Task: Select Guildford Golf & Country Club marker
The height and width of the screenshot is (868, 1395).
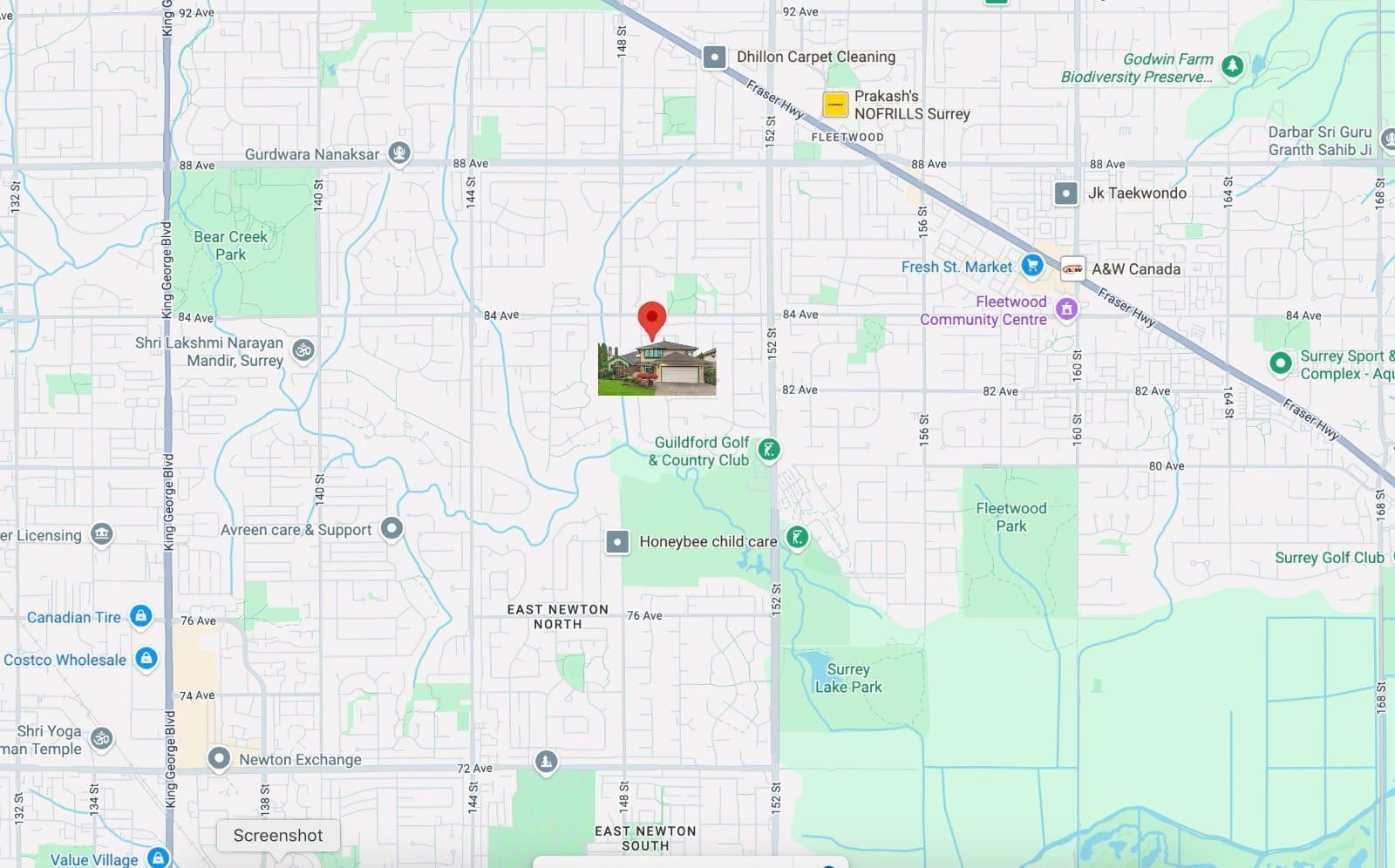Action: coord(768,450)
